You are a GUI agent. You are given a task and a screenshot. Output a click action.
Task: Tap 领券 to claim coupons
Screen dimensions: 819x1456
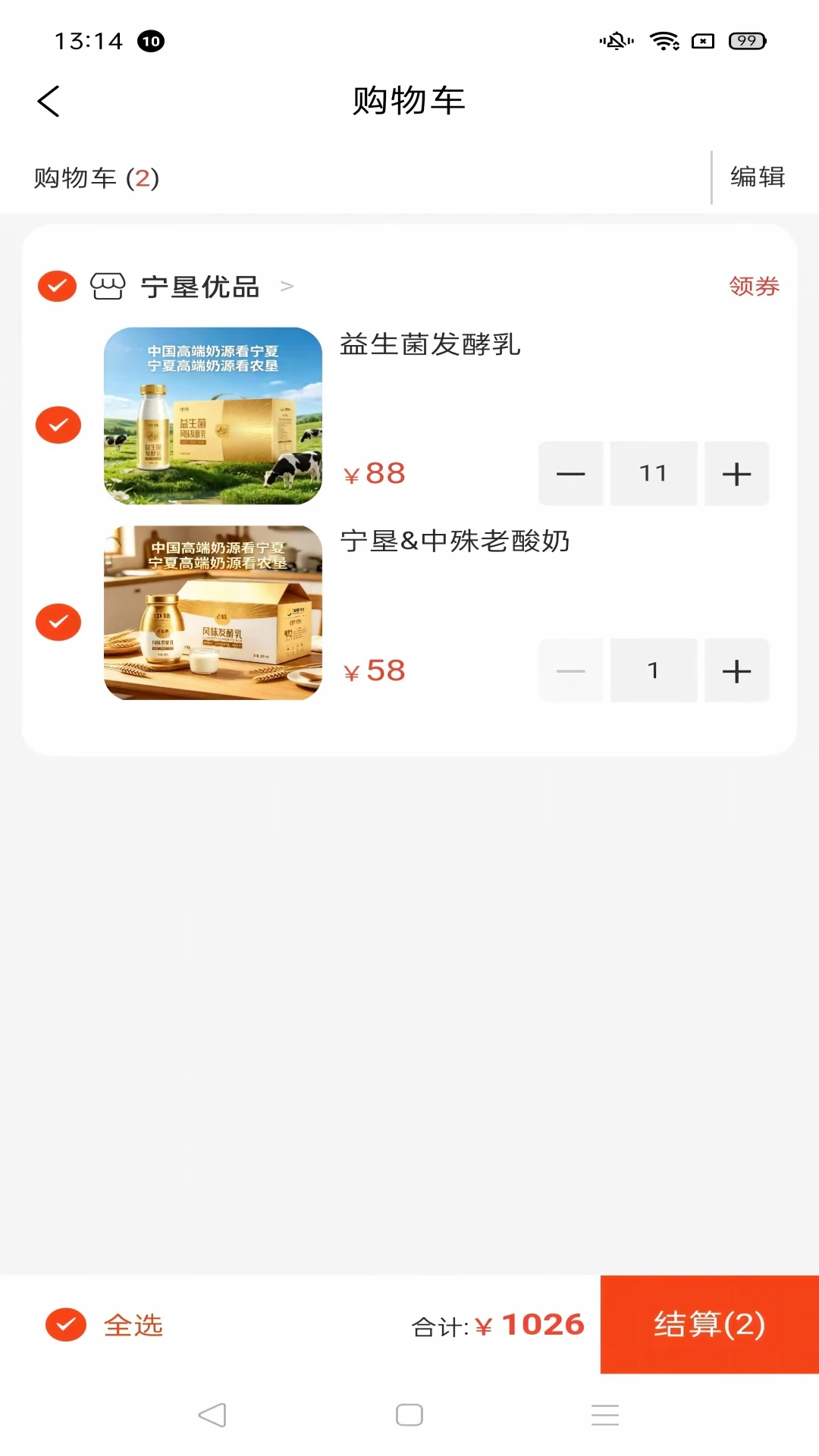pos(754,287)
